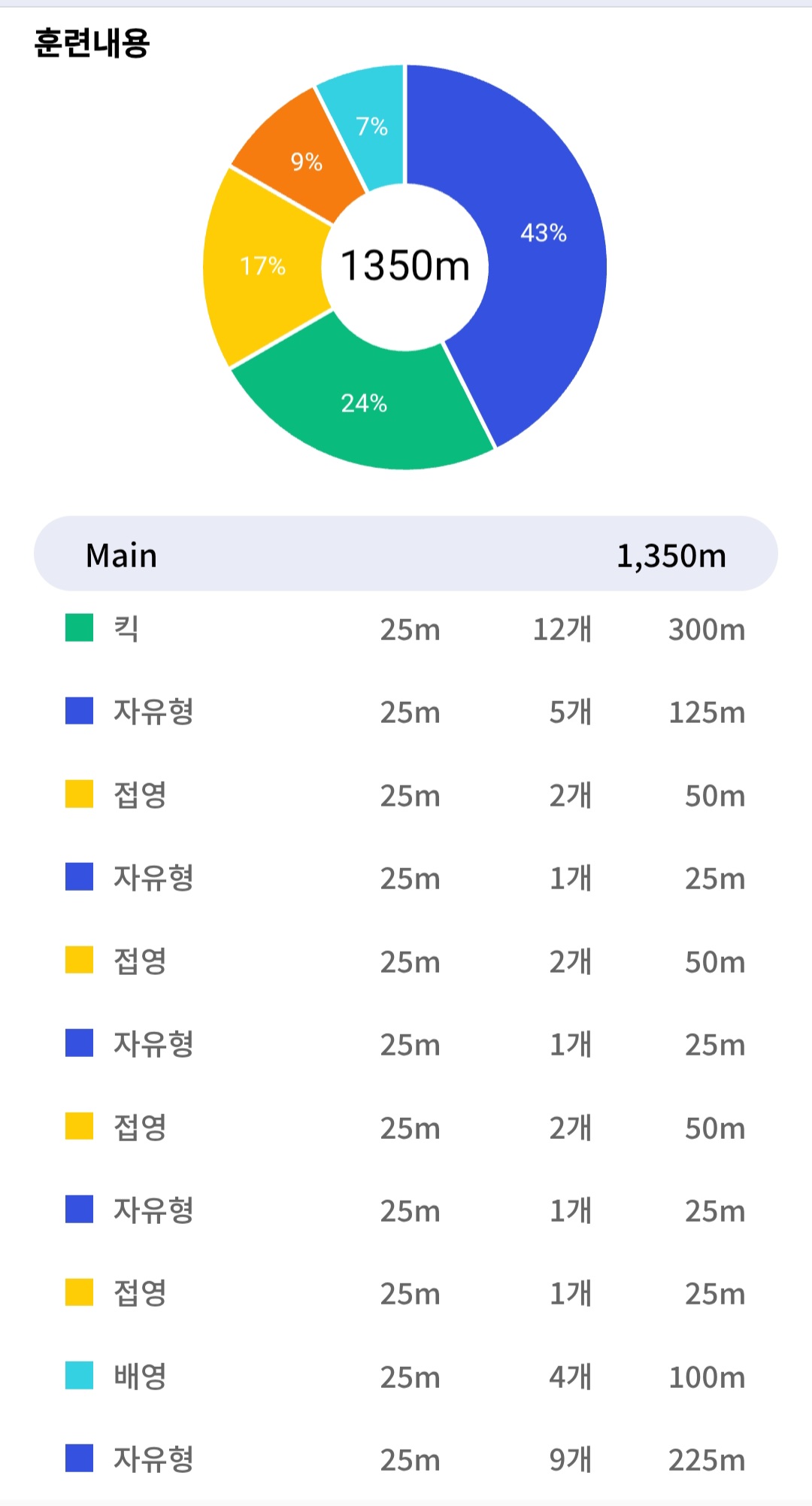Select the 43% blue donut chart segment

pos(543,233)
